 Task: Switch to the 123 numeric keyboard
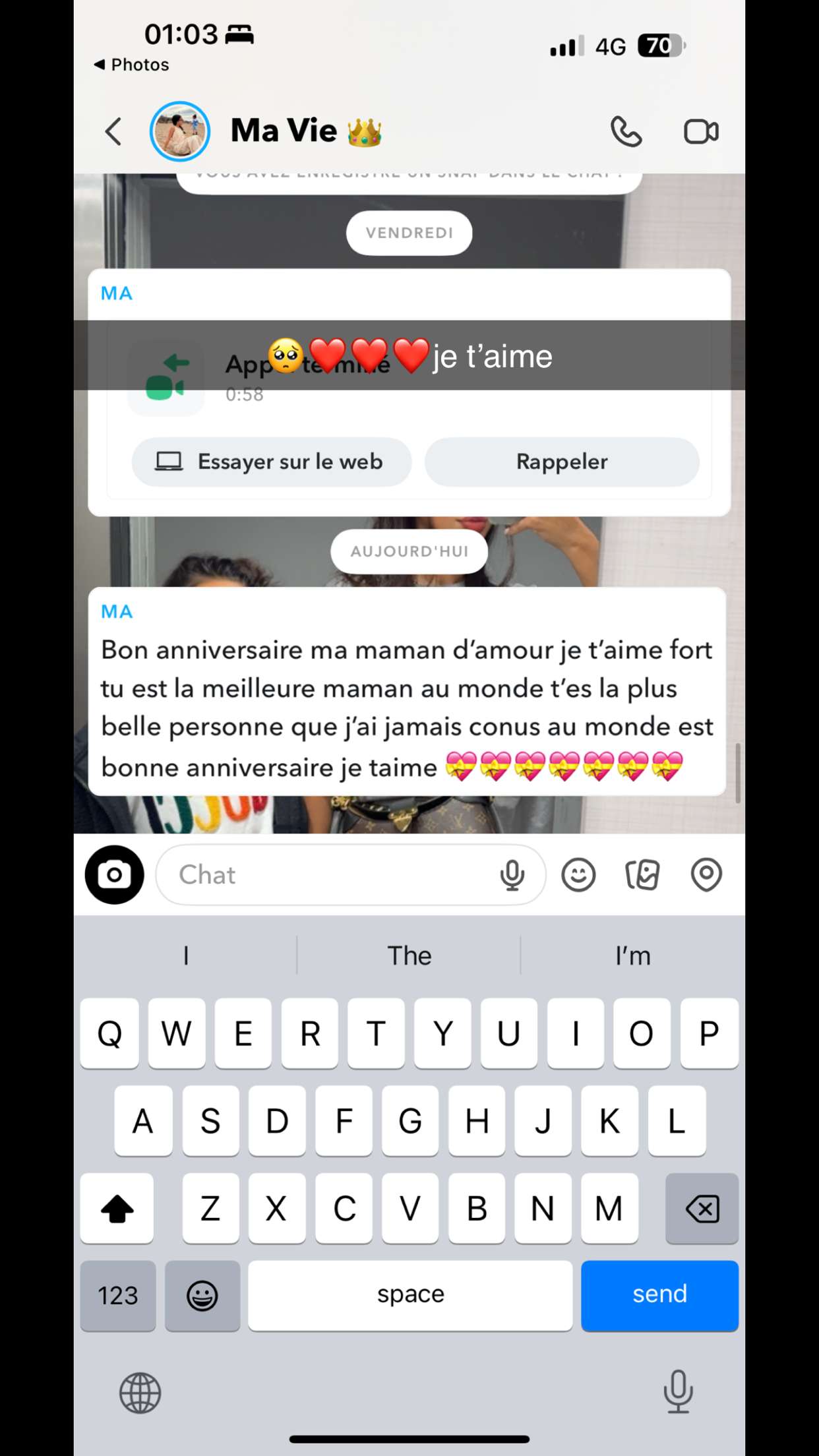tap(118, 1295)
